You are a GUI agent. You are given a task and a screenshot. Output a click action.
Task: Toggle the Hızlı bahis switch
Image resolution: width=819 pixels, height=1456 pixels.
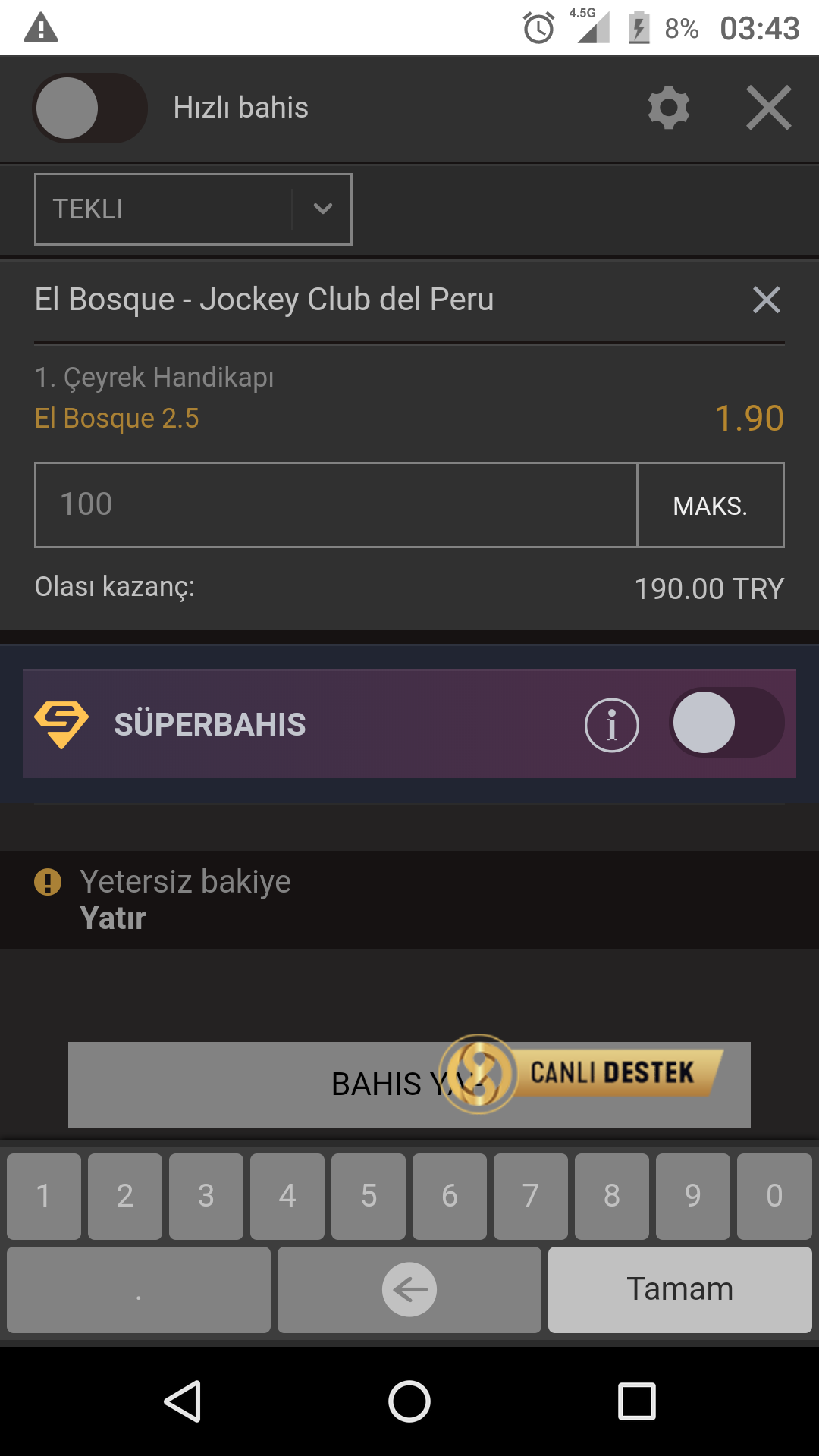click(89, 108)
